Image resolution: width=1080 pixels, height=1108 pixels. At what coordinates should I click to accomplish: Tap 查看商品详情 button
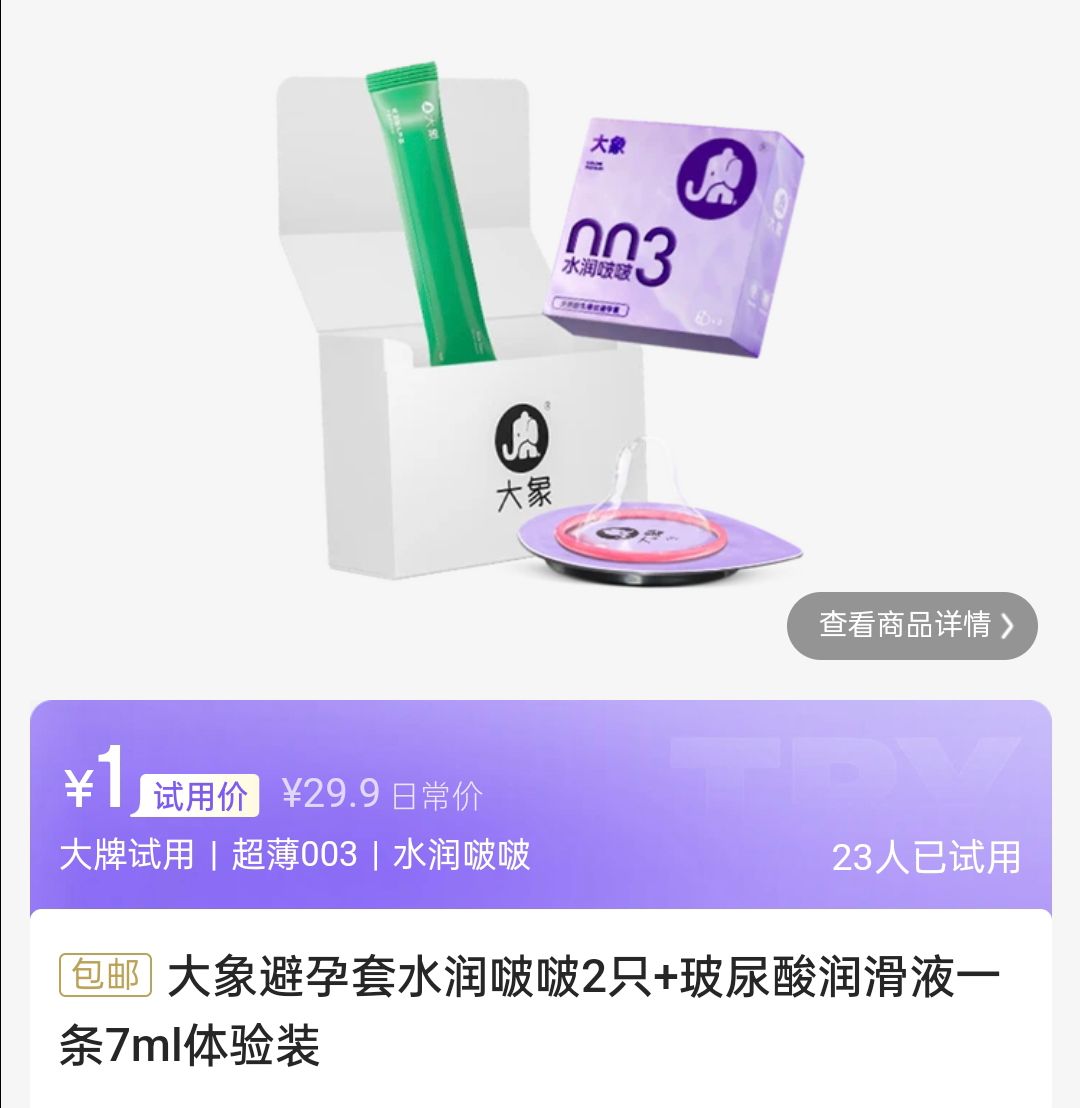911,626
